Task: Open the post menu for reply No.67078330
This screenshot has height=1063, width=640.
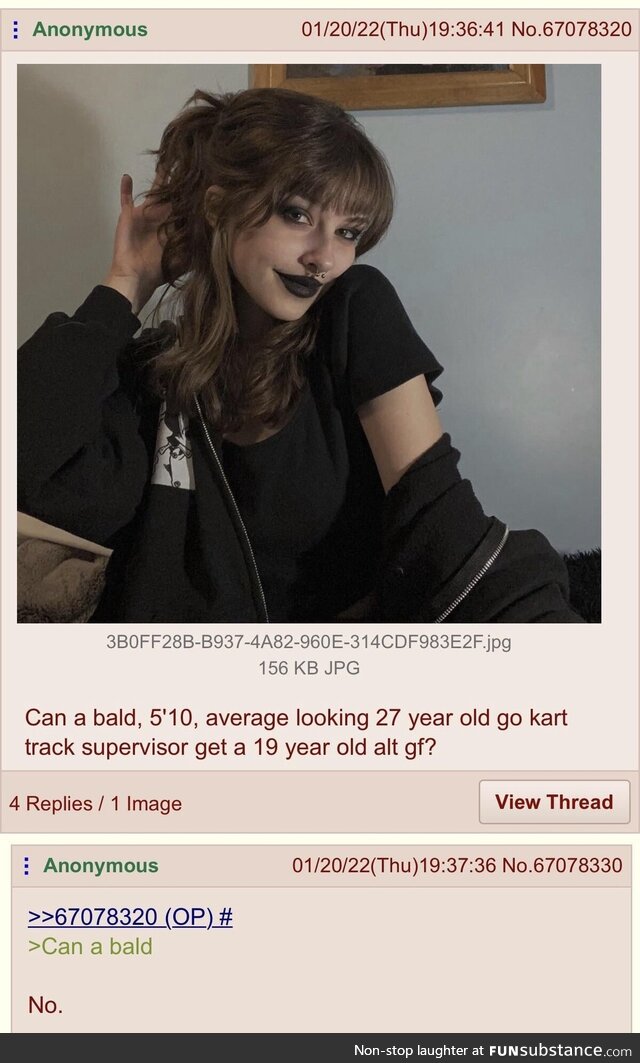Action: click(x=26, y=866)
